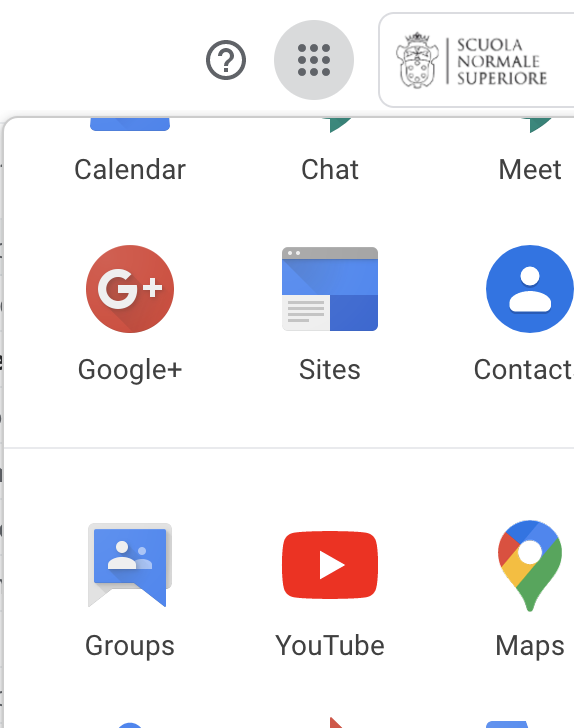This screenshot has width=574, height=728.
Task: Close the Google apps grid launcher
Action: [x=314, y=60]
